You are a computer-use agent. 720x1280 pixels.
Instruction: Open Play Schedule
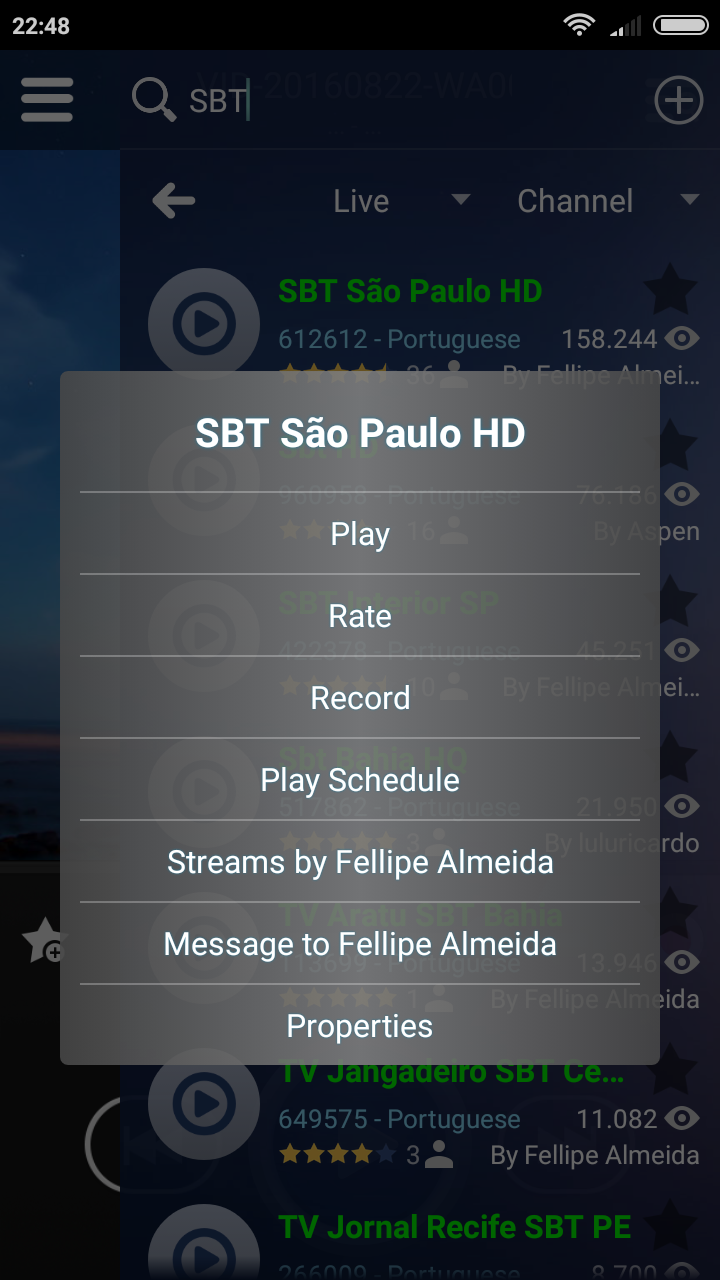[360, 780]
